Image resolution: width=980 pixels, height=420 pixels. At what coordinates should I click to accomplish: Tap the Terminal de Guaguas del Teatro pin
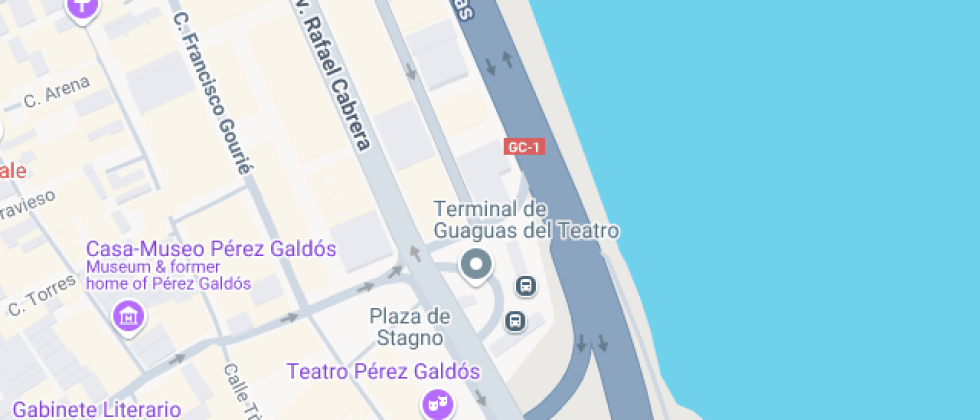coord(476,265)
